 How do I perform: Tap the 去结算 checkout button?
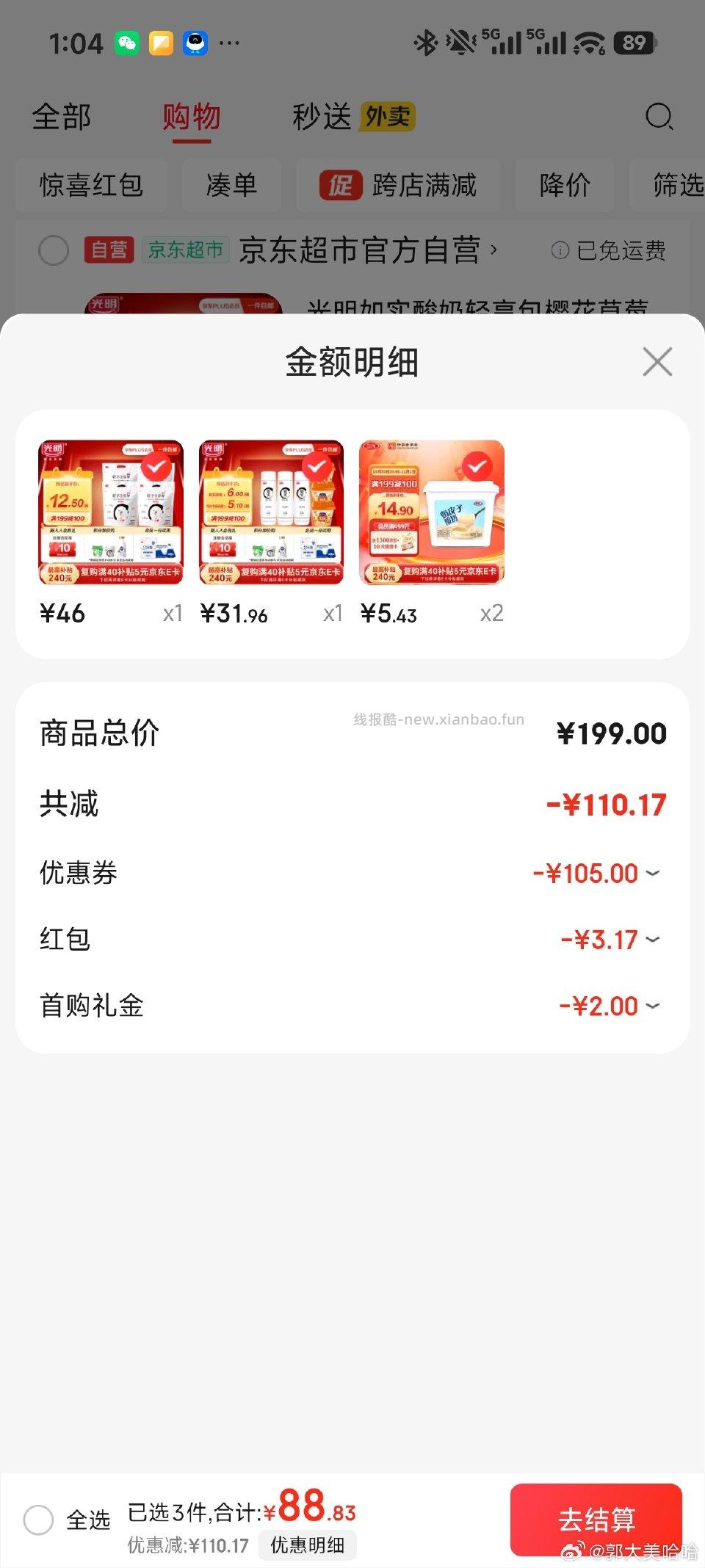597,1516
